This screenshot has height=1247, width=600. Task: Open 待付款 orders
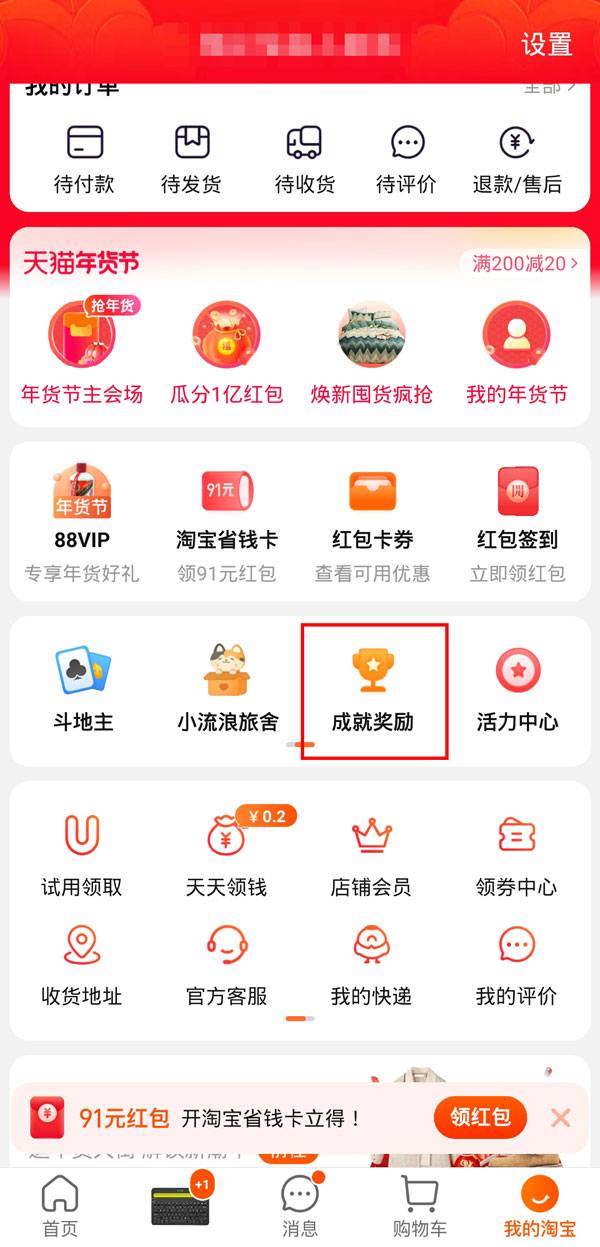coord(84,158)
